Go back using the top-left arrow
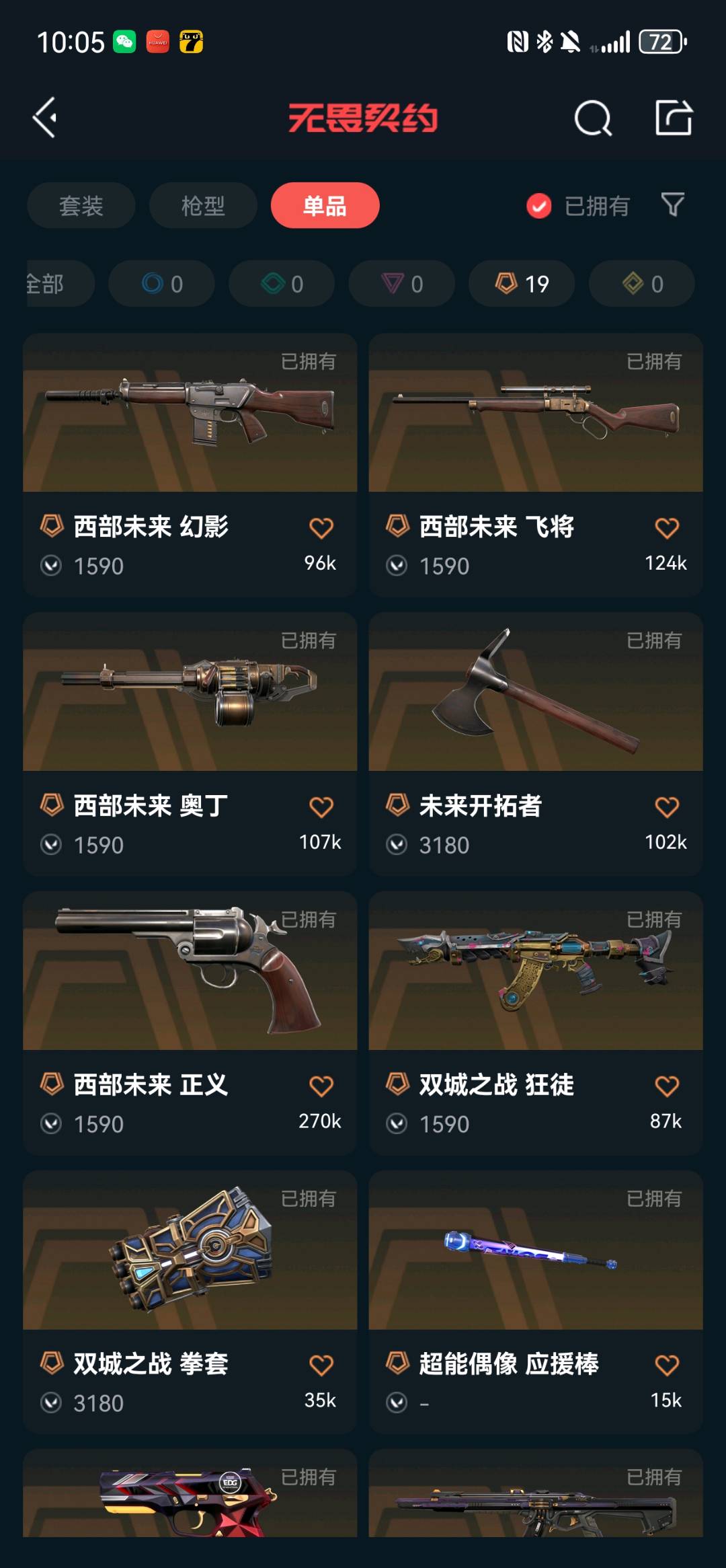This screenshot has height=1568, width=726. pos(45,118)
